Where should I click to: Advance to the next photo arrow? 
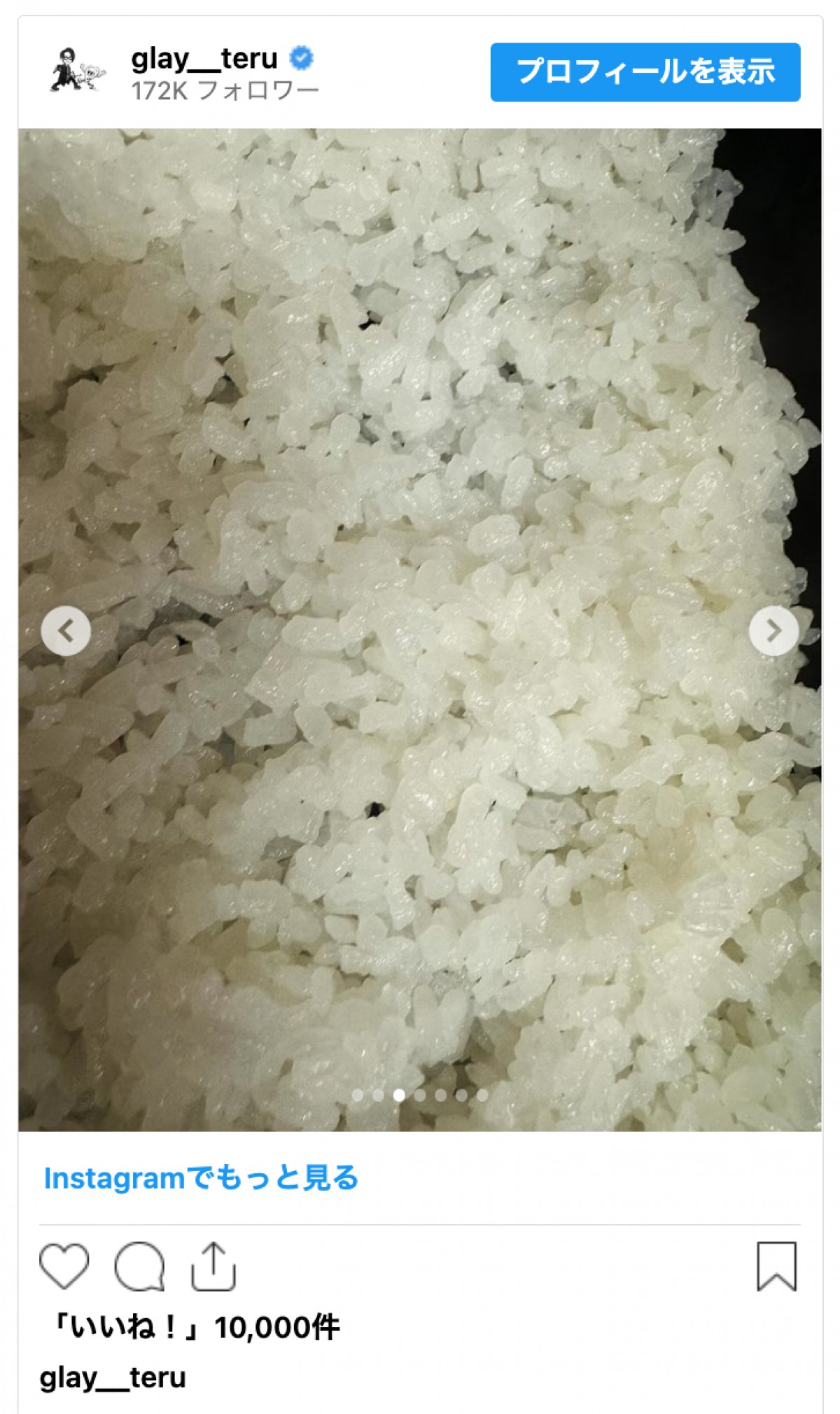pyautogui.click(x=773, y=631)
